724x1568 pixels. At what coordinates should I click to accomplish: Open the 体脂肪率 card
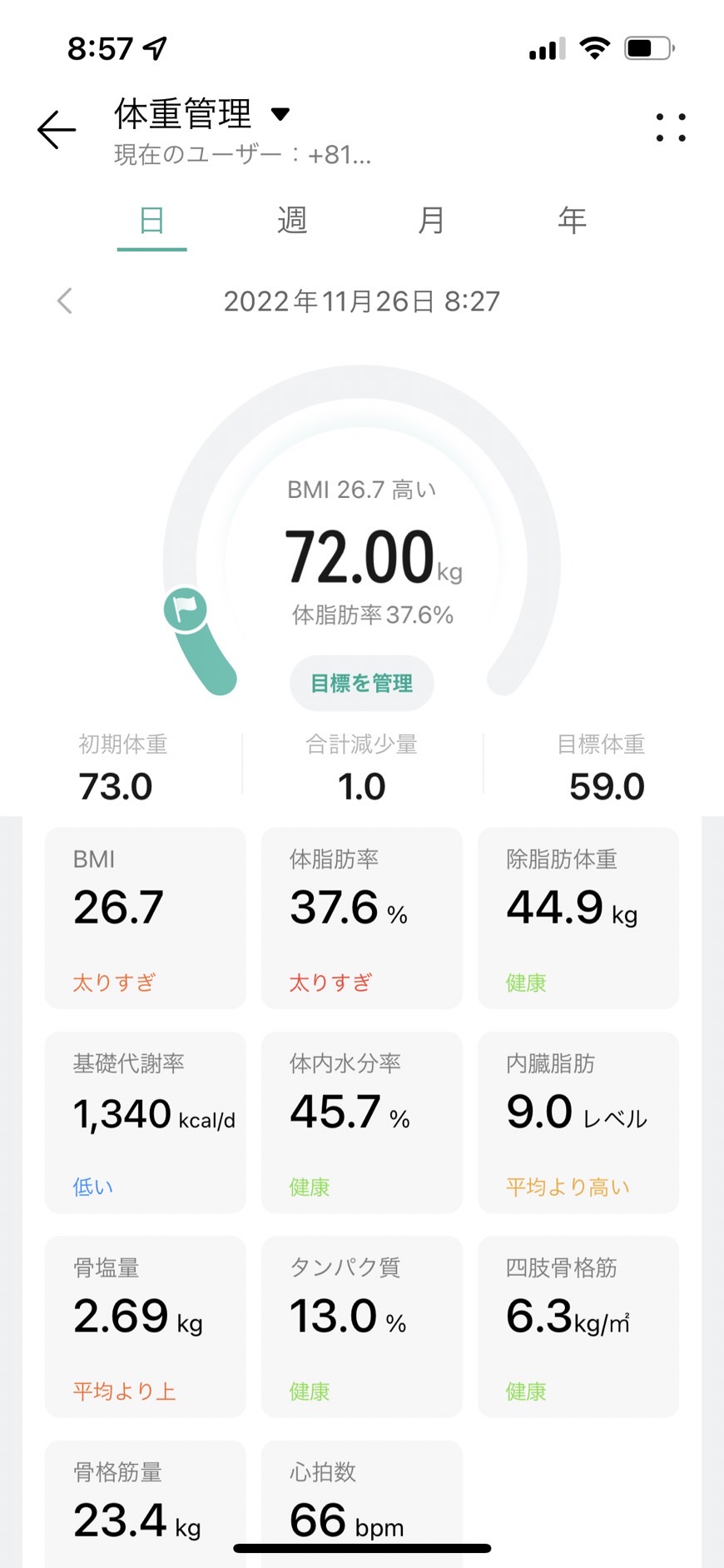coord(362,918)
